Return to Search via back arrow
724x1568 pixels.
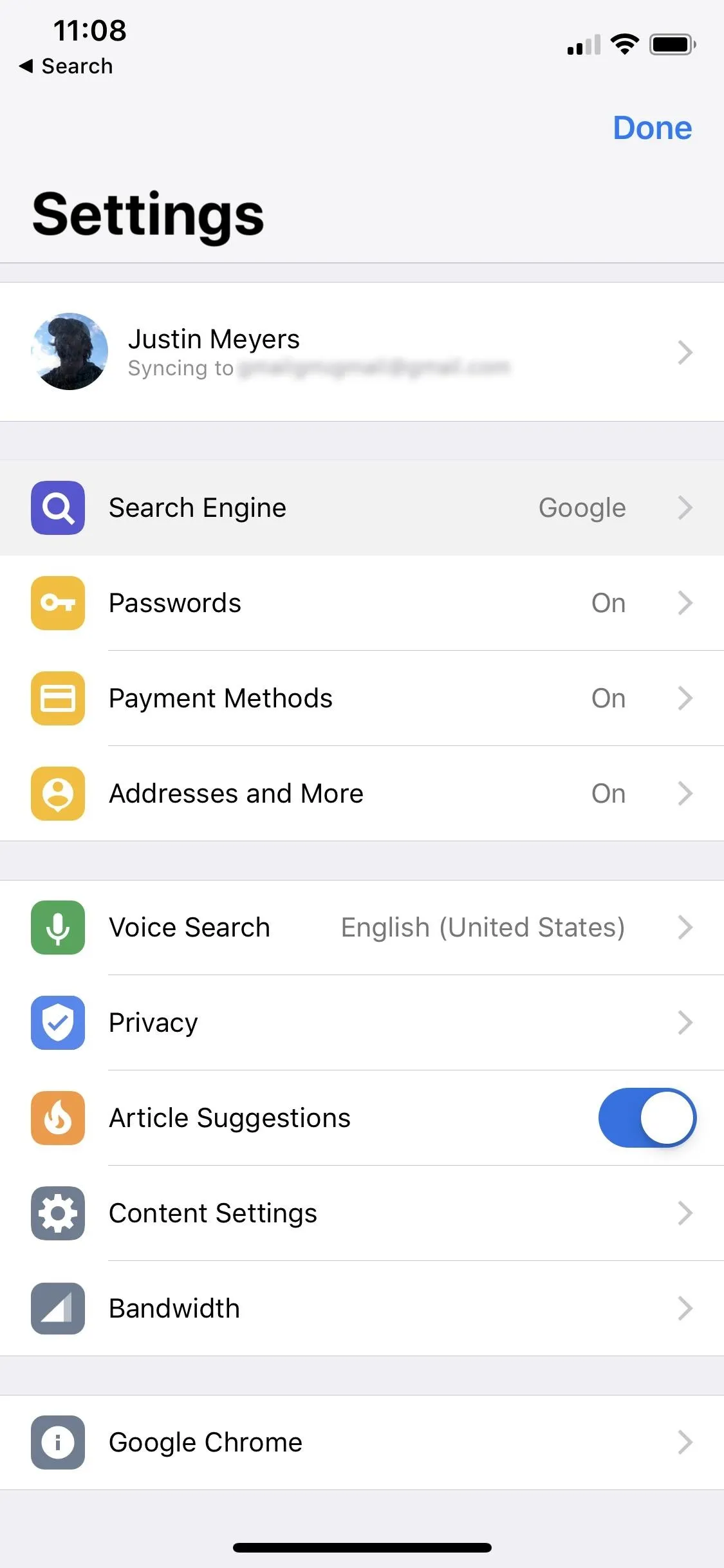(66, 66)
